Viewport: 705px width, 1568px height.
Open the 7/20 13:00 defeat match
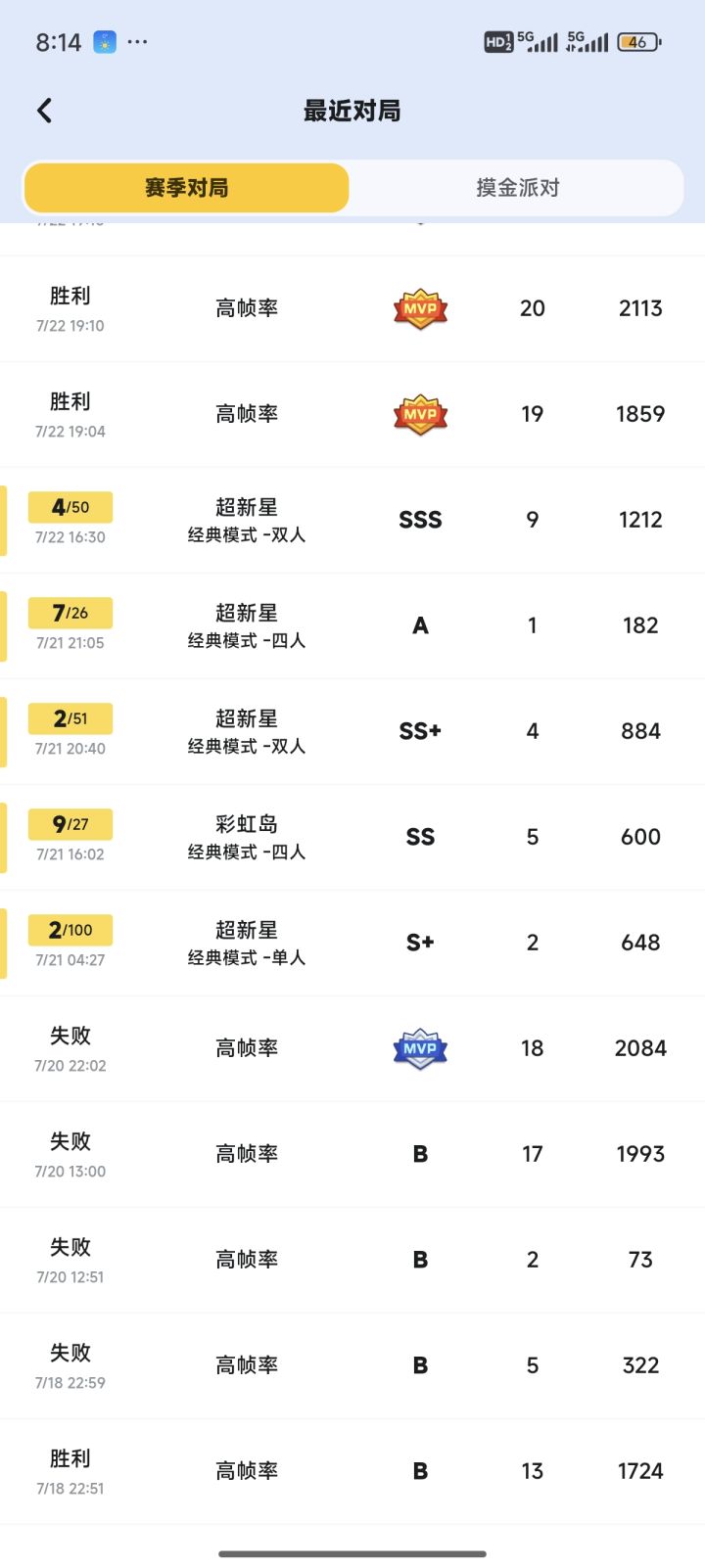352,1155
